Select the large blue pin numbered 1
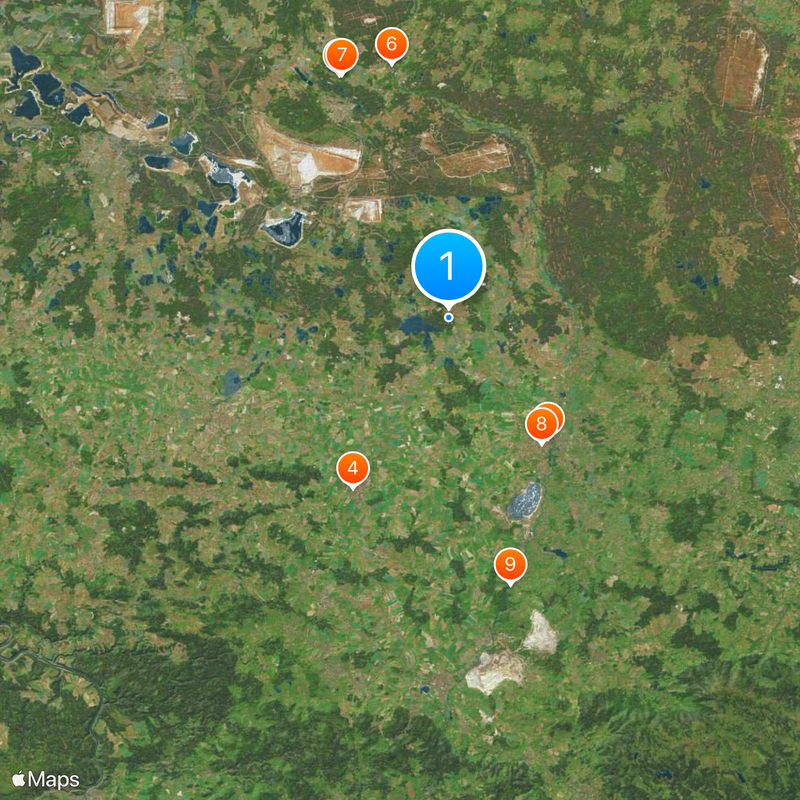 point(448,267)
